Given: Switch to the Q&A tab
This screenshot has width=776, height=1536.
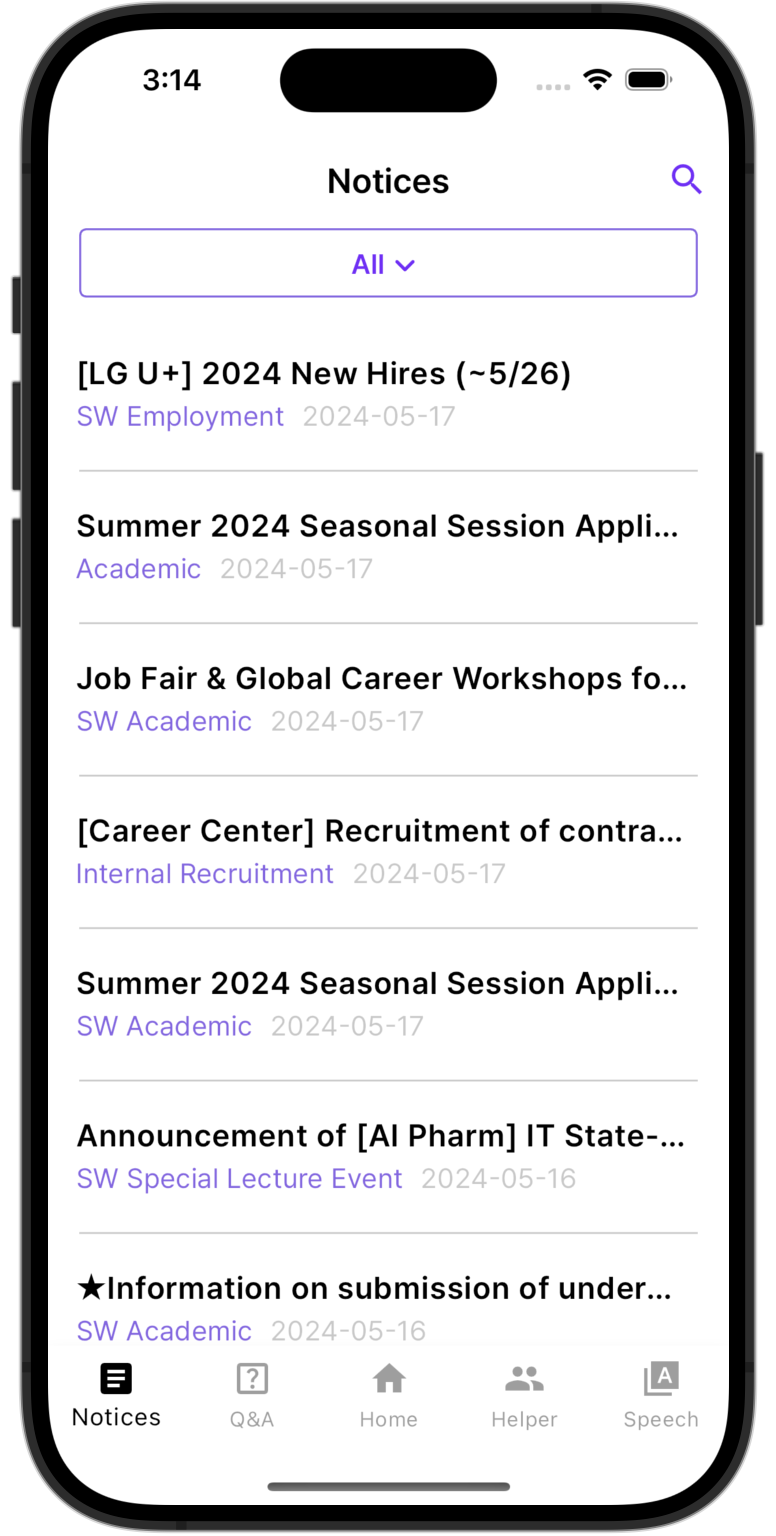Looking at the screenshot, I should click(252, 1395).
